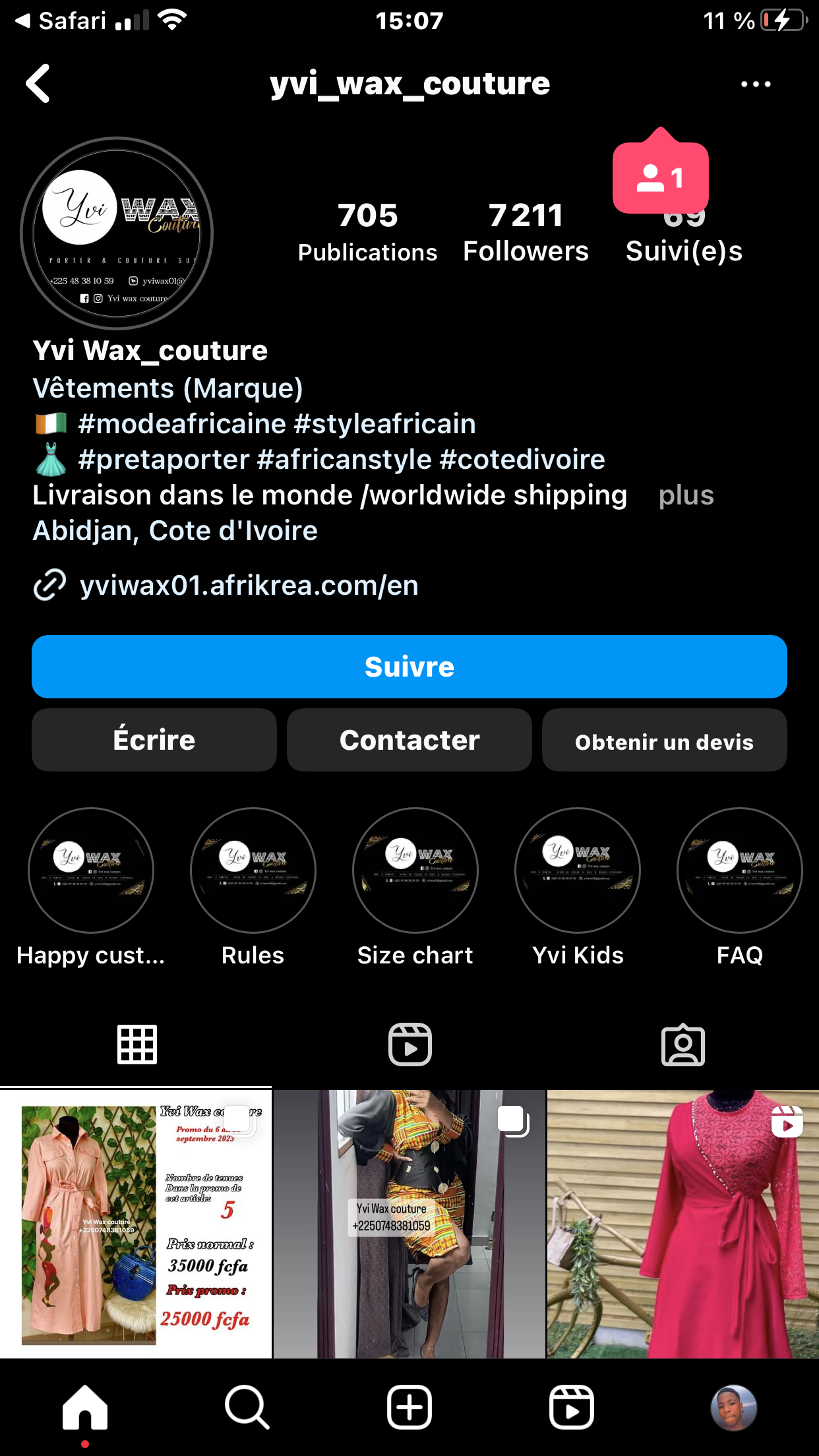This screenshot has width=819, height=1456.
Task: Open the Rules highlight
Action: pos(253,870)
